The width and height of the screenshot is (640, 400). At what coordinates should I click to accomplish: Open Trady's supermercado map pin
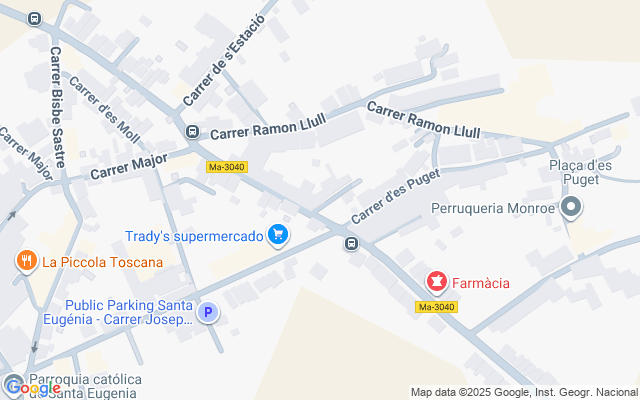(x=278, y=235)
